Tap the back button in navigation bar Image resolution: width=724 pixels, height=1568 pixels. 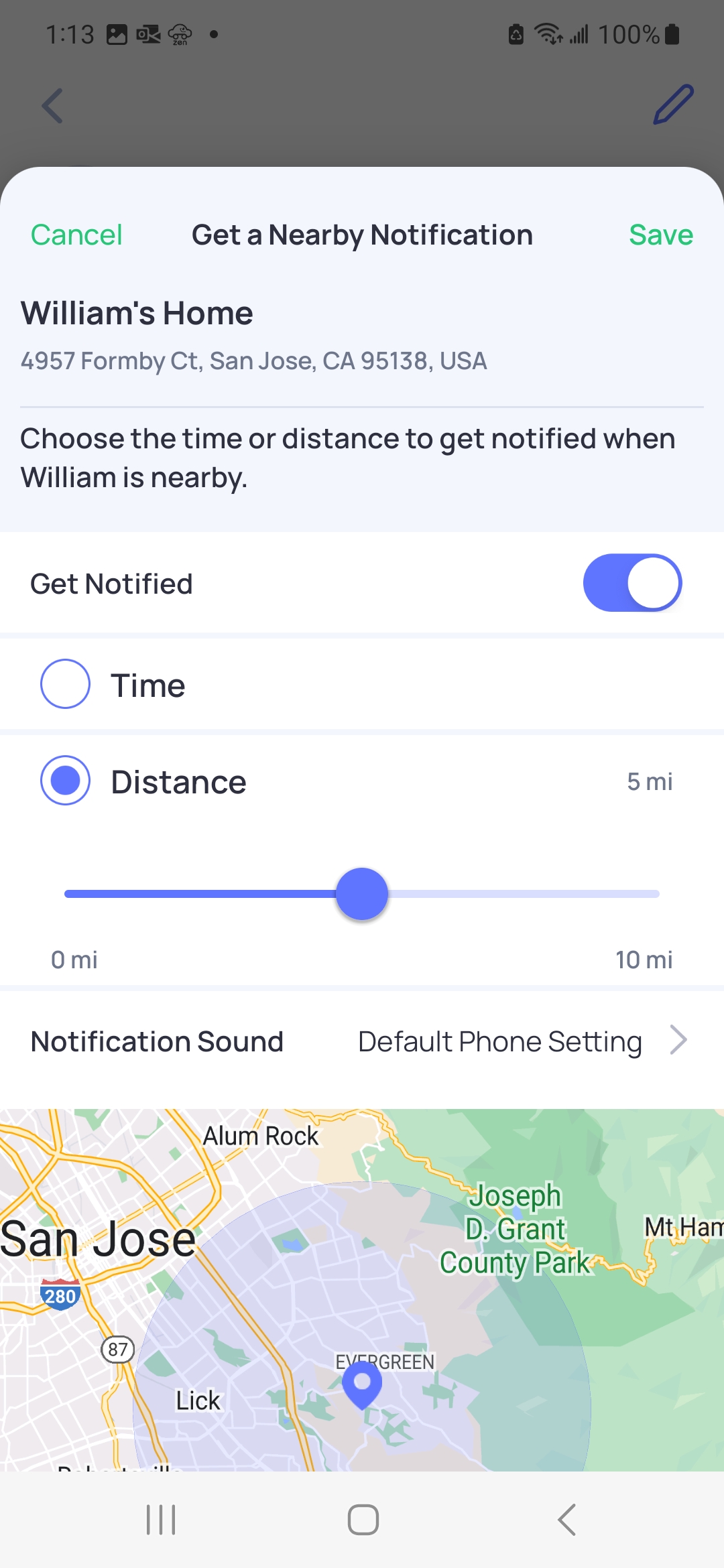(x=566, y=1519)
